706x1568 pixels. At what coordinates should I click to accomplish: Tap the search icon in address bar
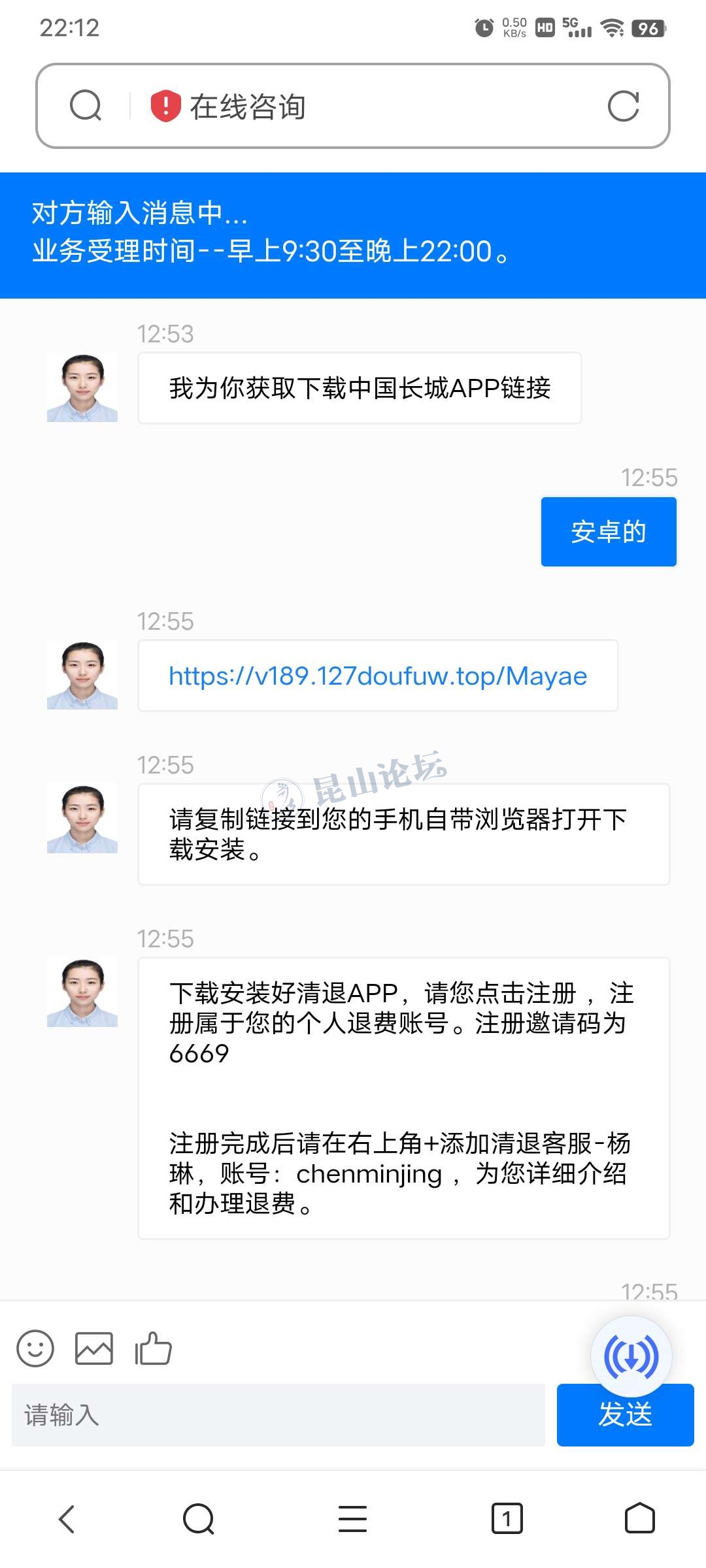(x=86, y=106)
